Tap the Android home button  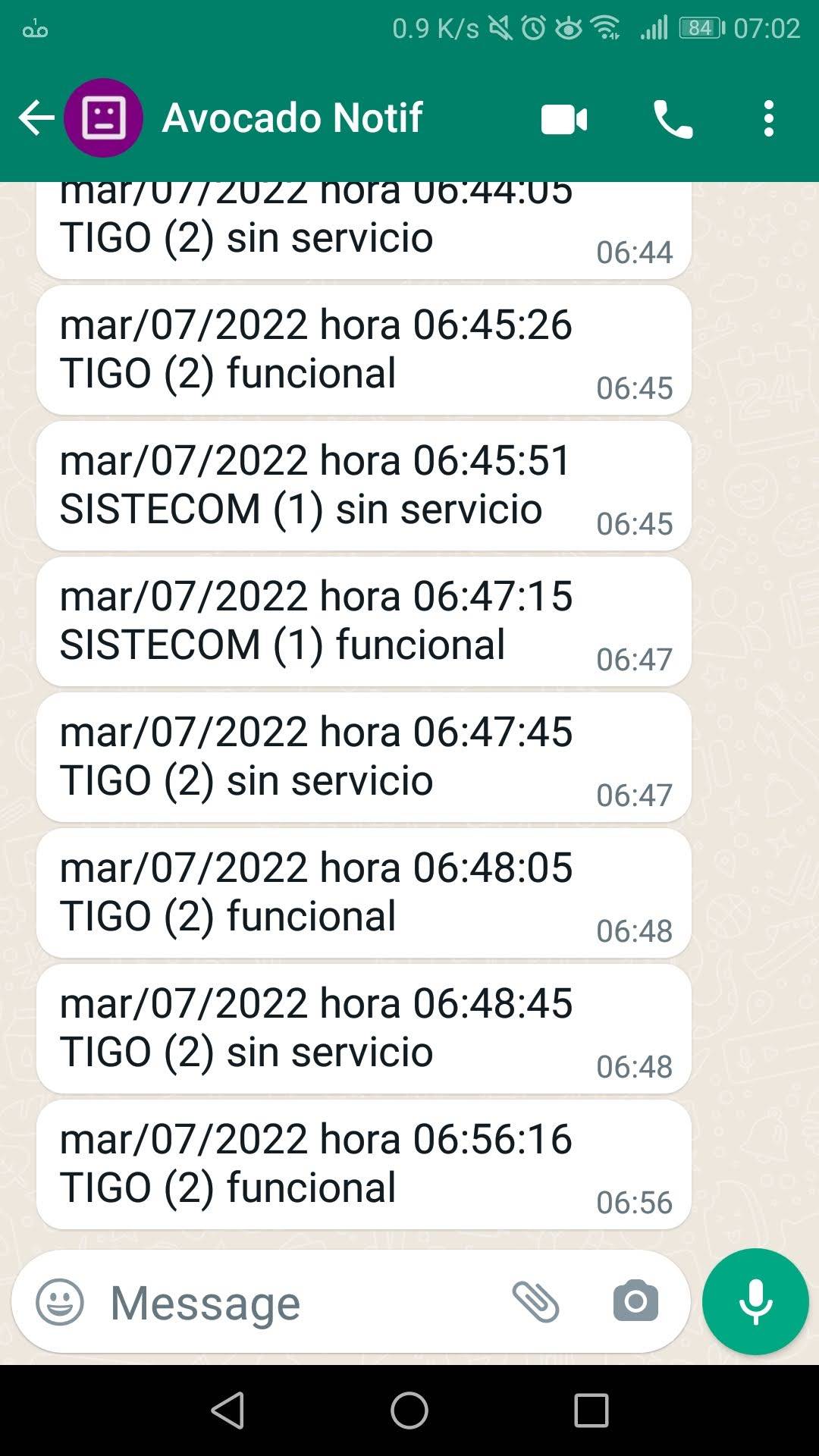(409, 1410)
